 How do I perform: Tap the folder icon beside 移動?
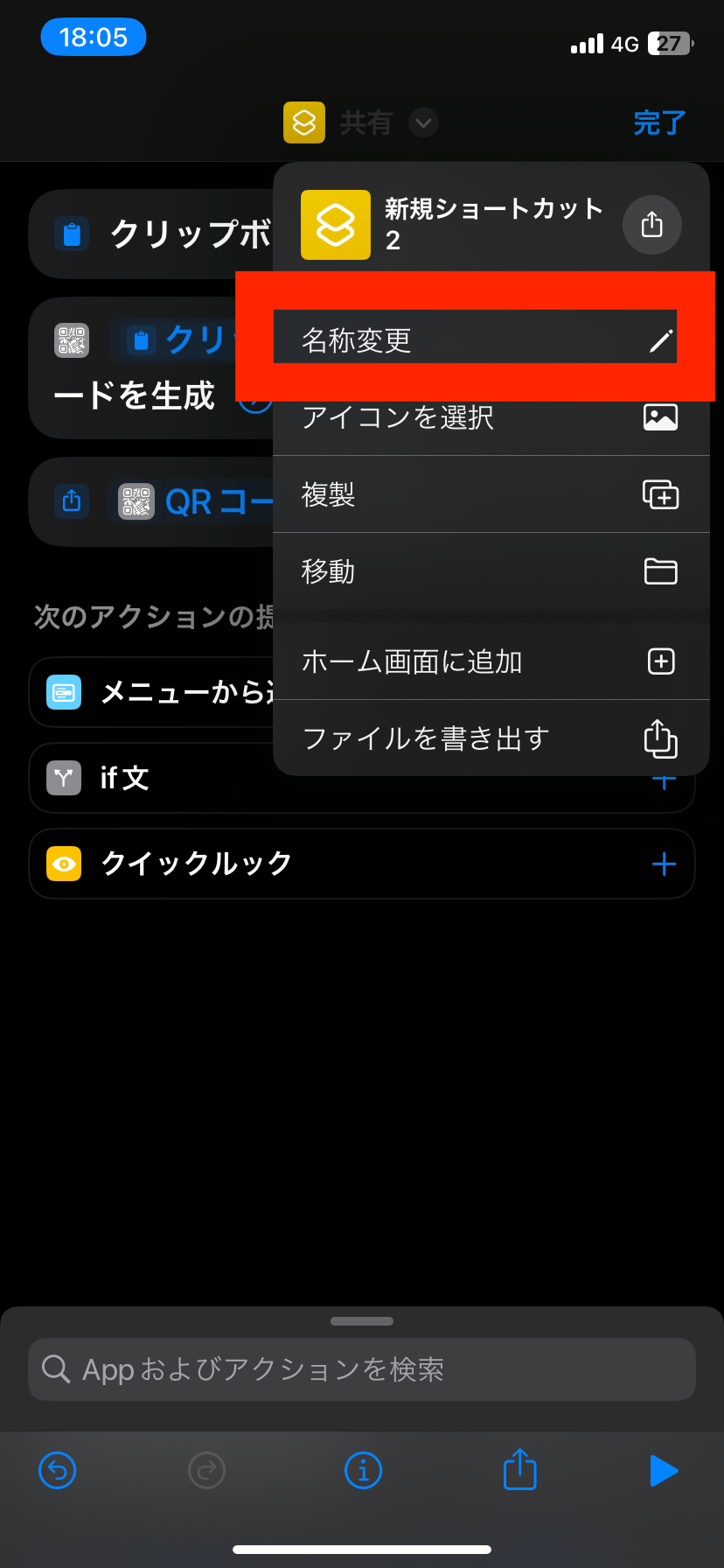[x=662, y=571]
